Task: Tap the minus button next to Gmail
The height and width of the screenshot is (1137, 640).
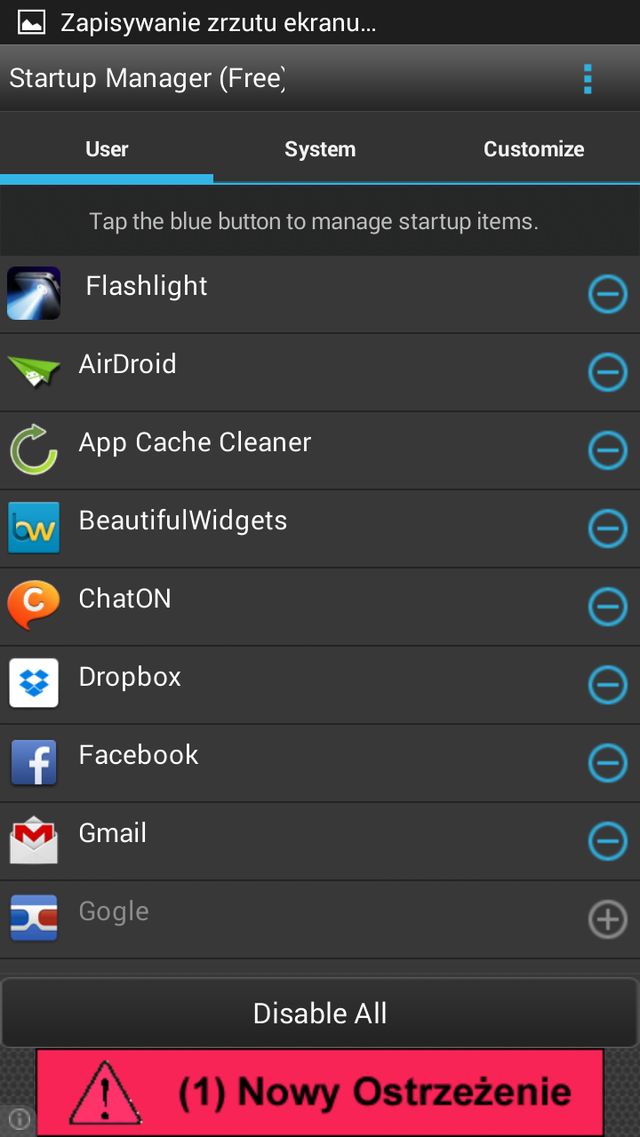Action: tap(607, 842)
